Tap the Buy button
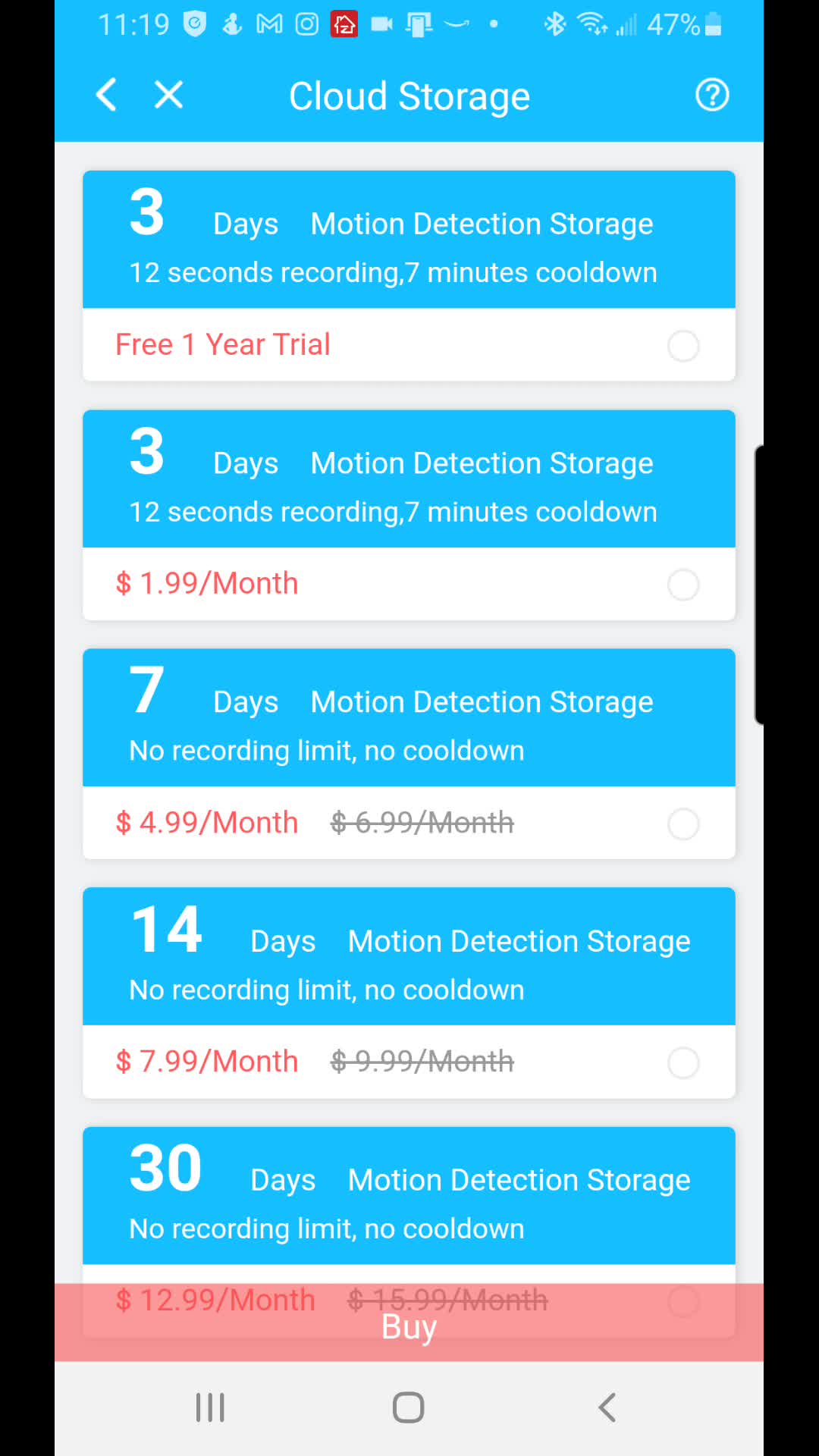This screenshot has height=1456, width=819. pyautogui.click(x=409, y=1328)
